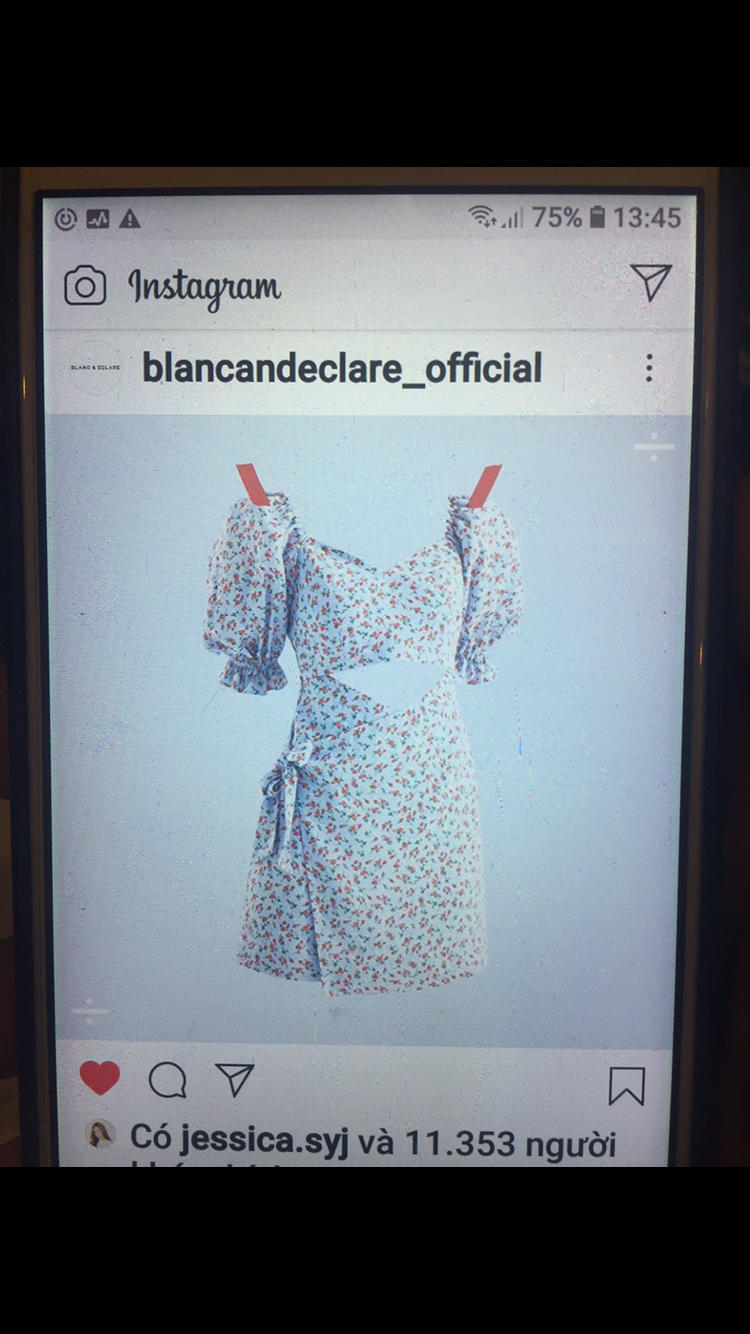Image resolution: width=750 pixels, height=1334 pixels.
Task: Share the post via paper plane icon
Action: (x=235, y=1079)
